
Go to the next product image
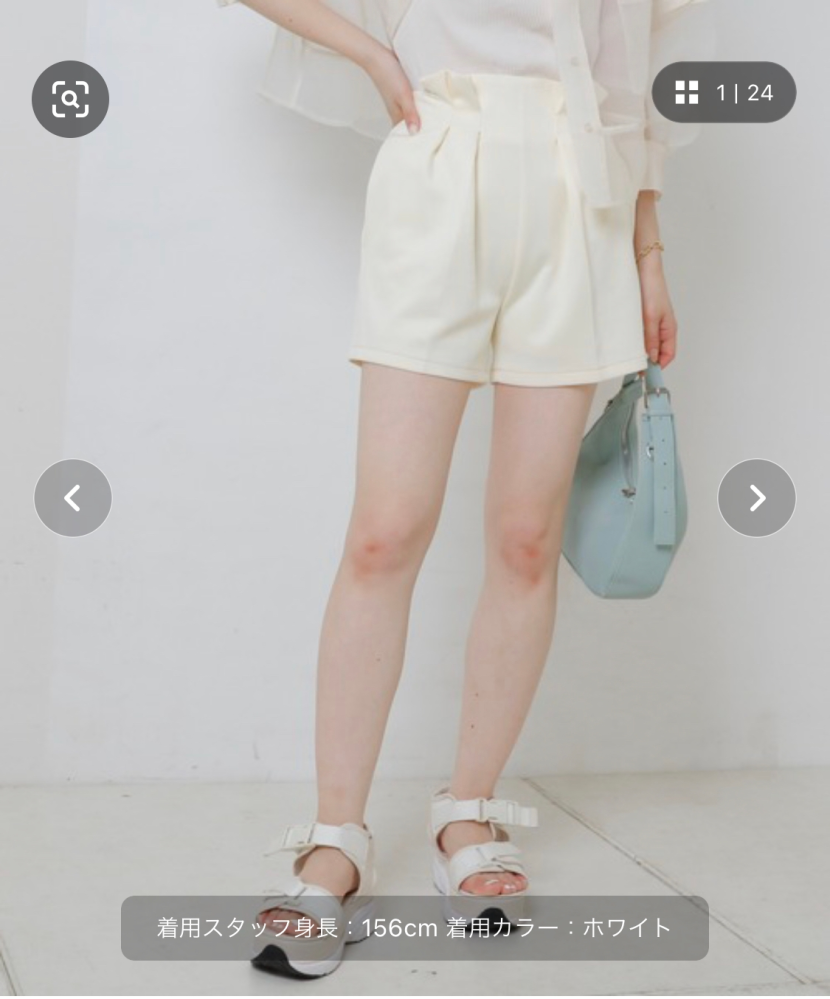757,498
